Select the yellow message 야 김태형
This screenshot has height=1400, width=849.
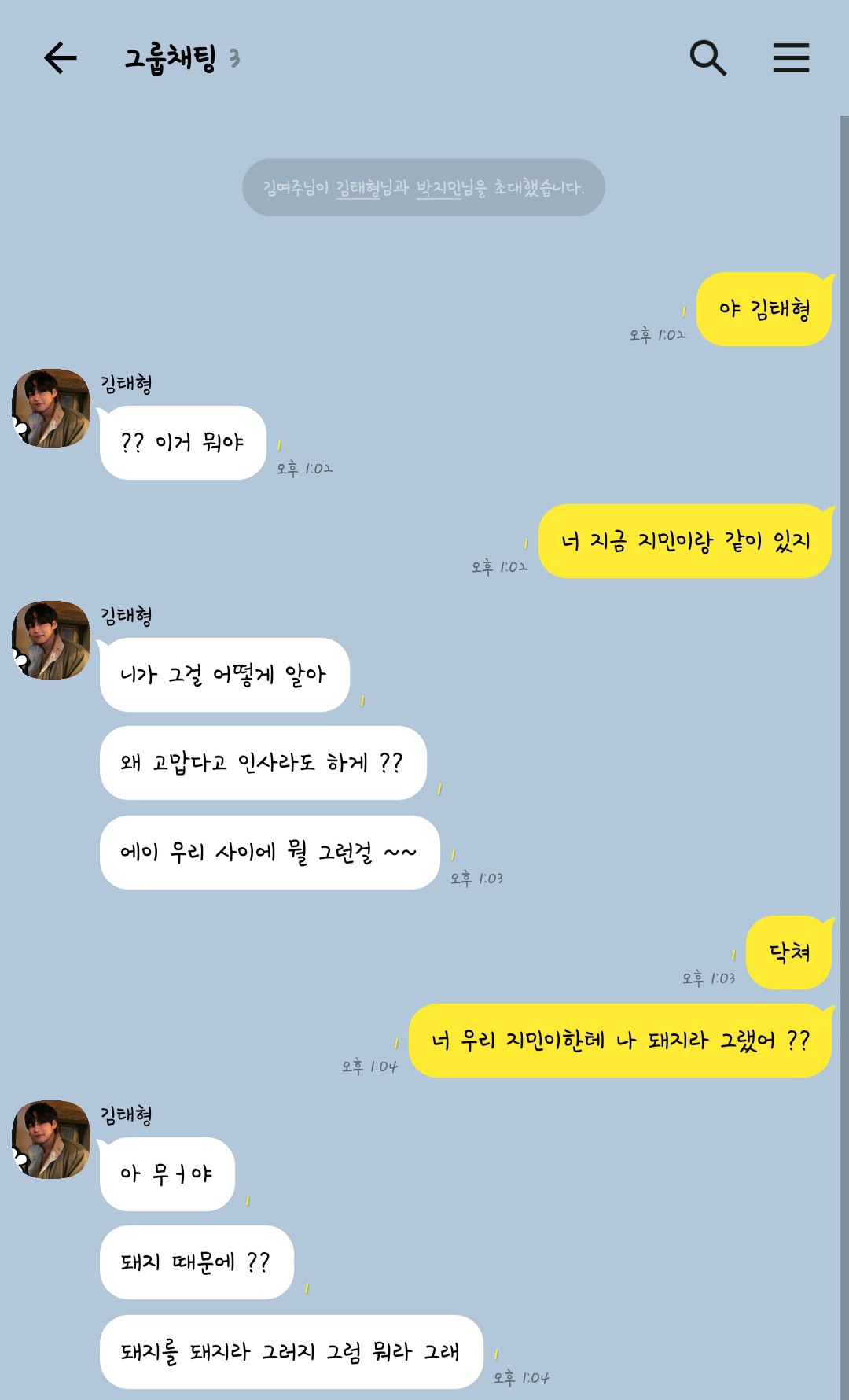coord(766,309)
